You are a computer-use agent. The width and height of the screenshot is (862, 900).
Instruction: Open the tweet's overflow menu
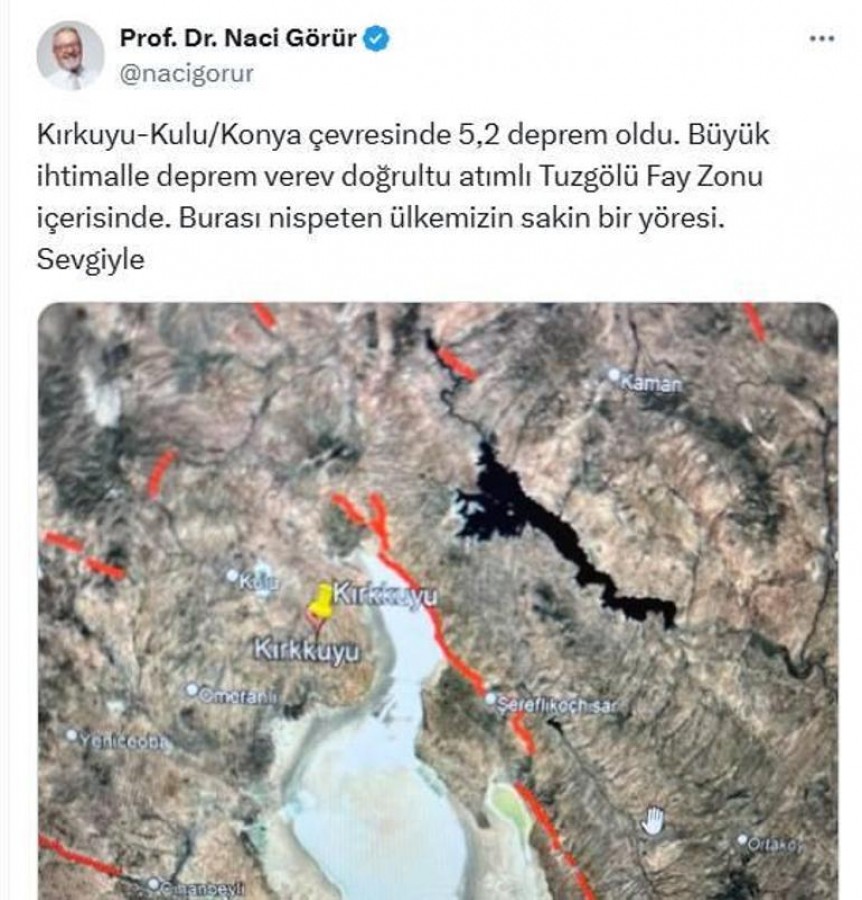pos(820,39)
